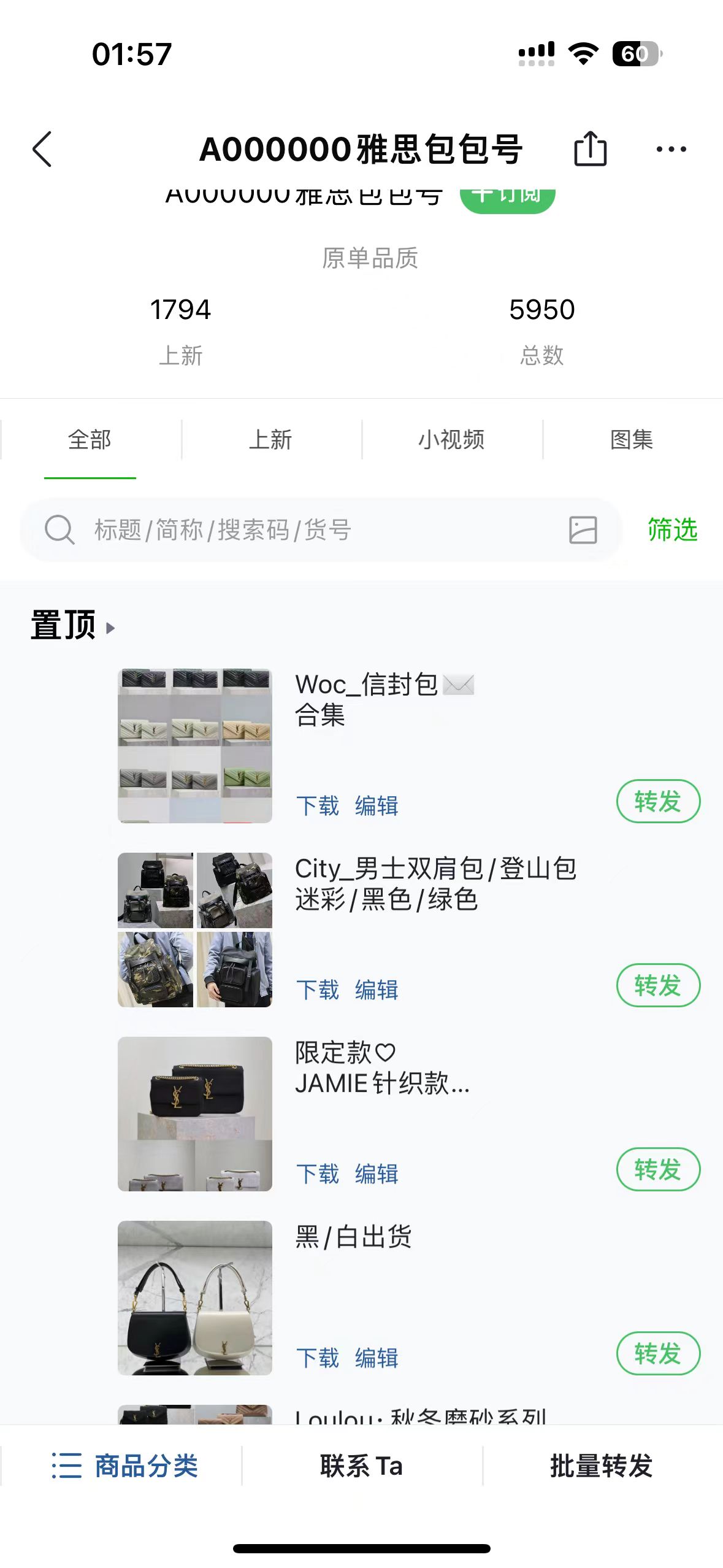Open the three-dot overflow menu
This screenshot has width=723, height=1568.
coord(671,149)
